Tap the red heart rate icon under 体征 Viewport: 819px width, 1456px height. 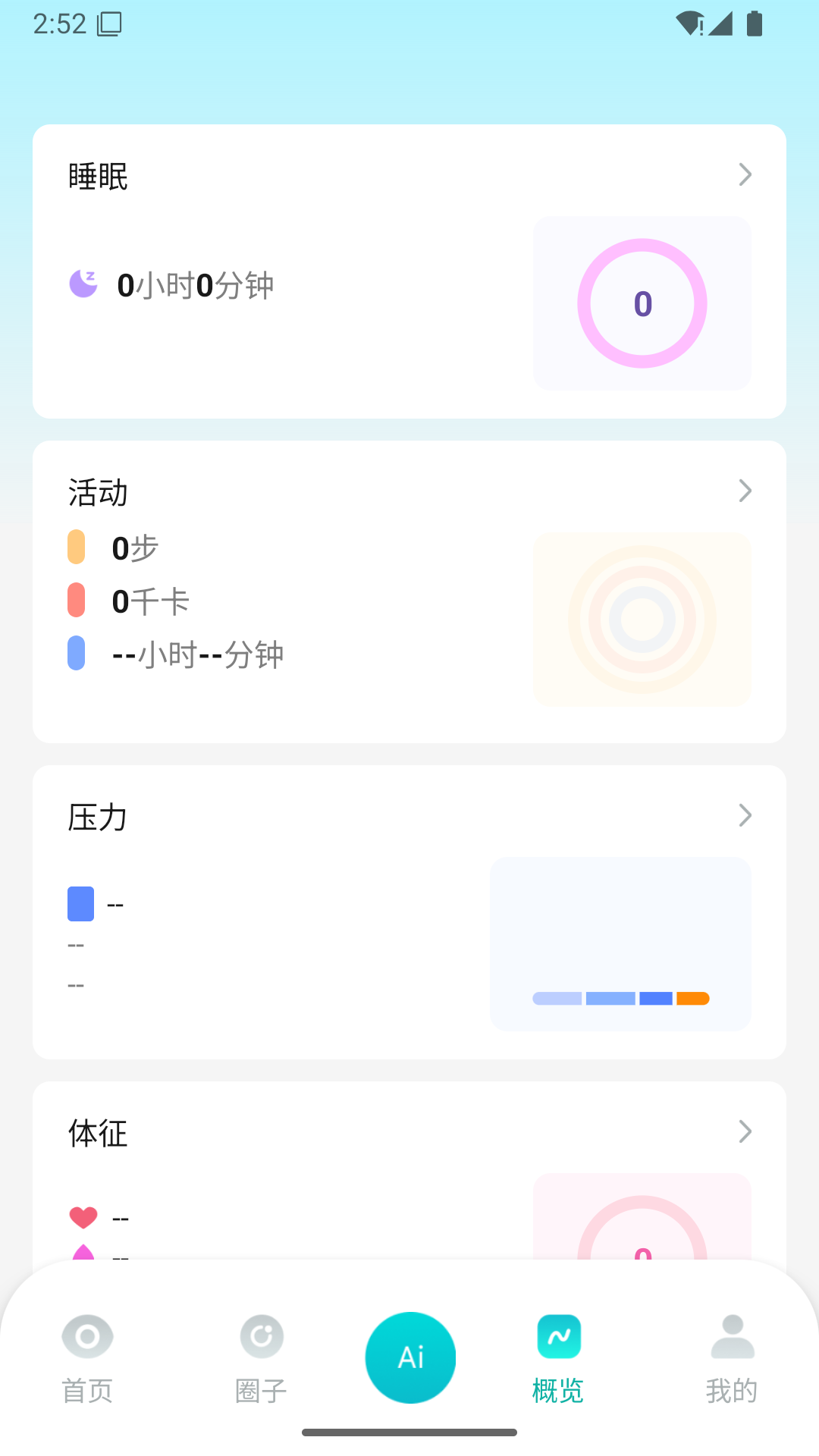click(83, 1217)
